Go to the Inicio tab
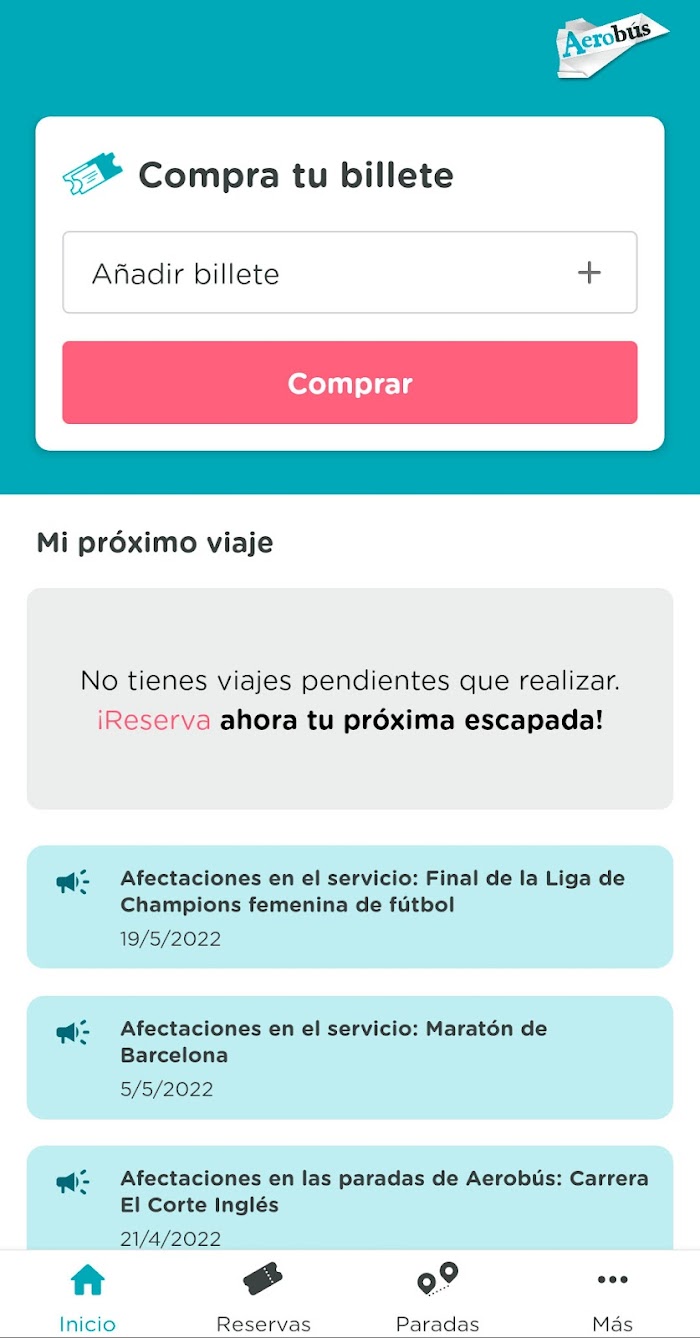This screenshot has width=700, height=1338. click(88, 1296)
